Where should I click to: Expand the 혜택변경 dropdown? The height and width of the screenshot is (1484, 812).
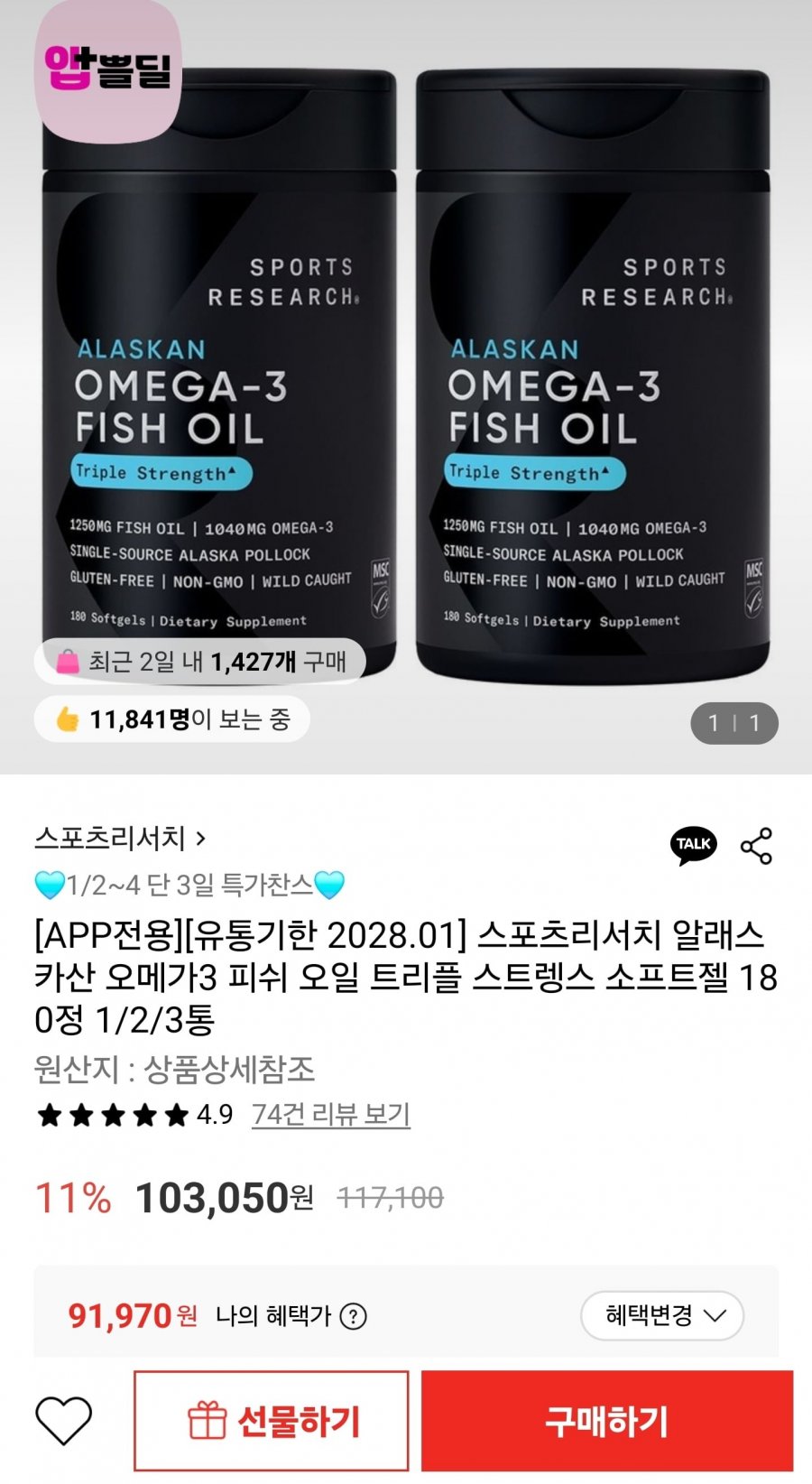(x=661, y=1316)
